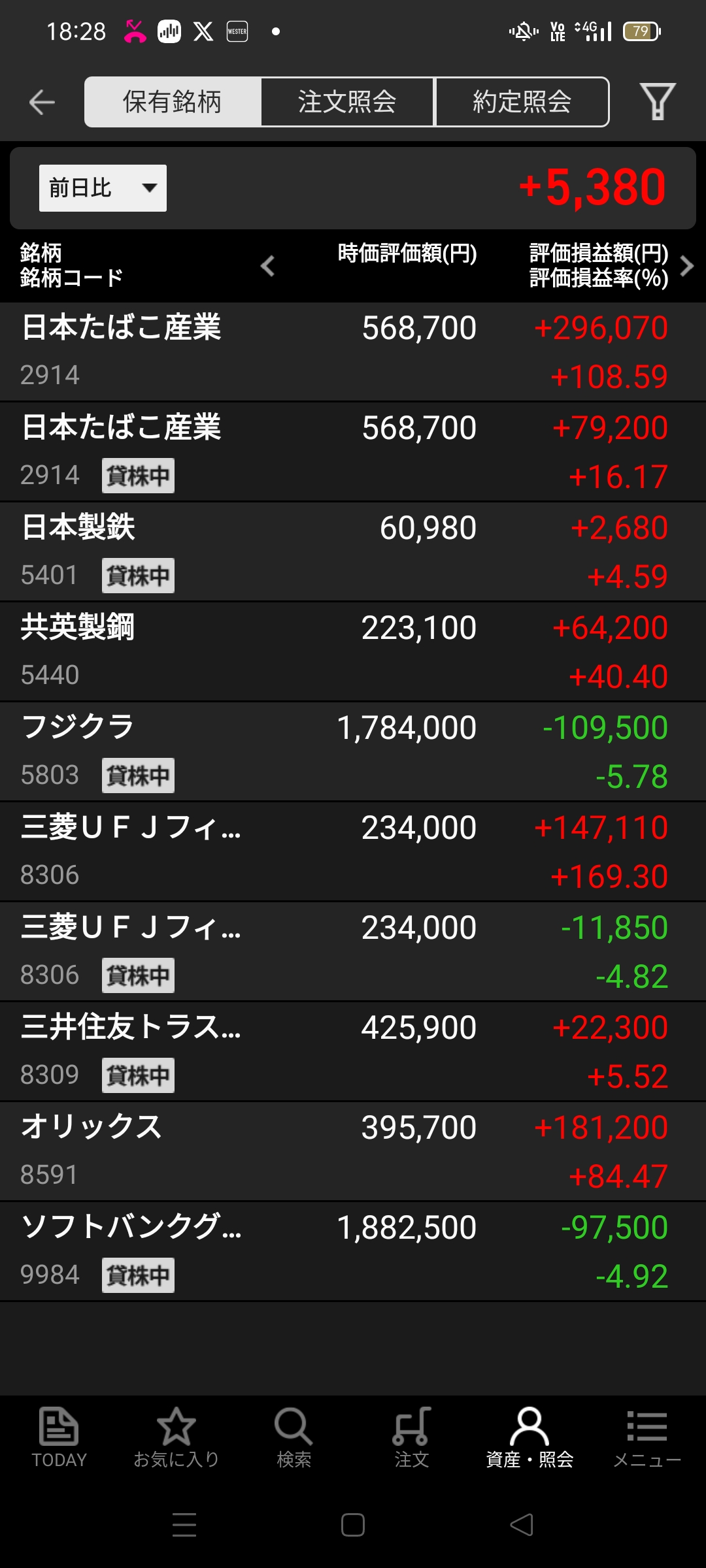
Task: Open the ソフトバンクグ 9984 holding
Action: [353, 1251]
